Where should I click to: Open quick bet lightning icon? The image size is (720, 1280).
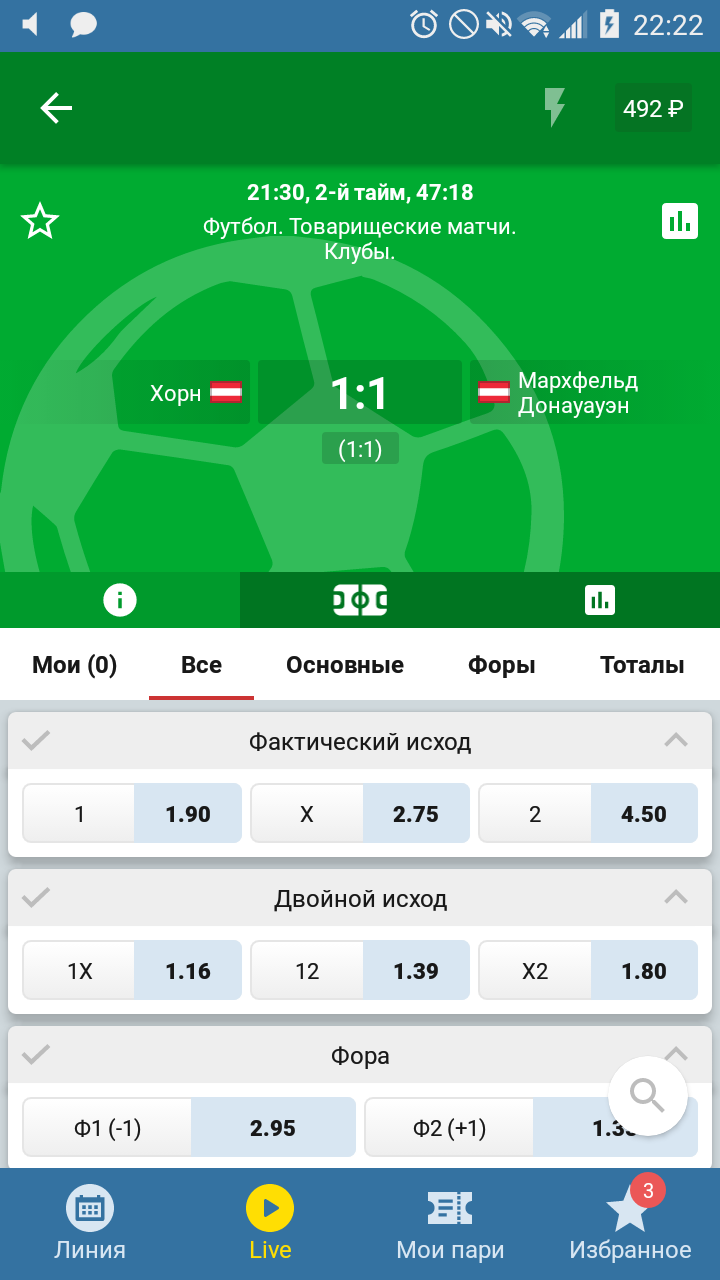553,107
